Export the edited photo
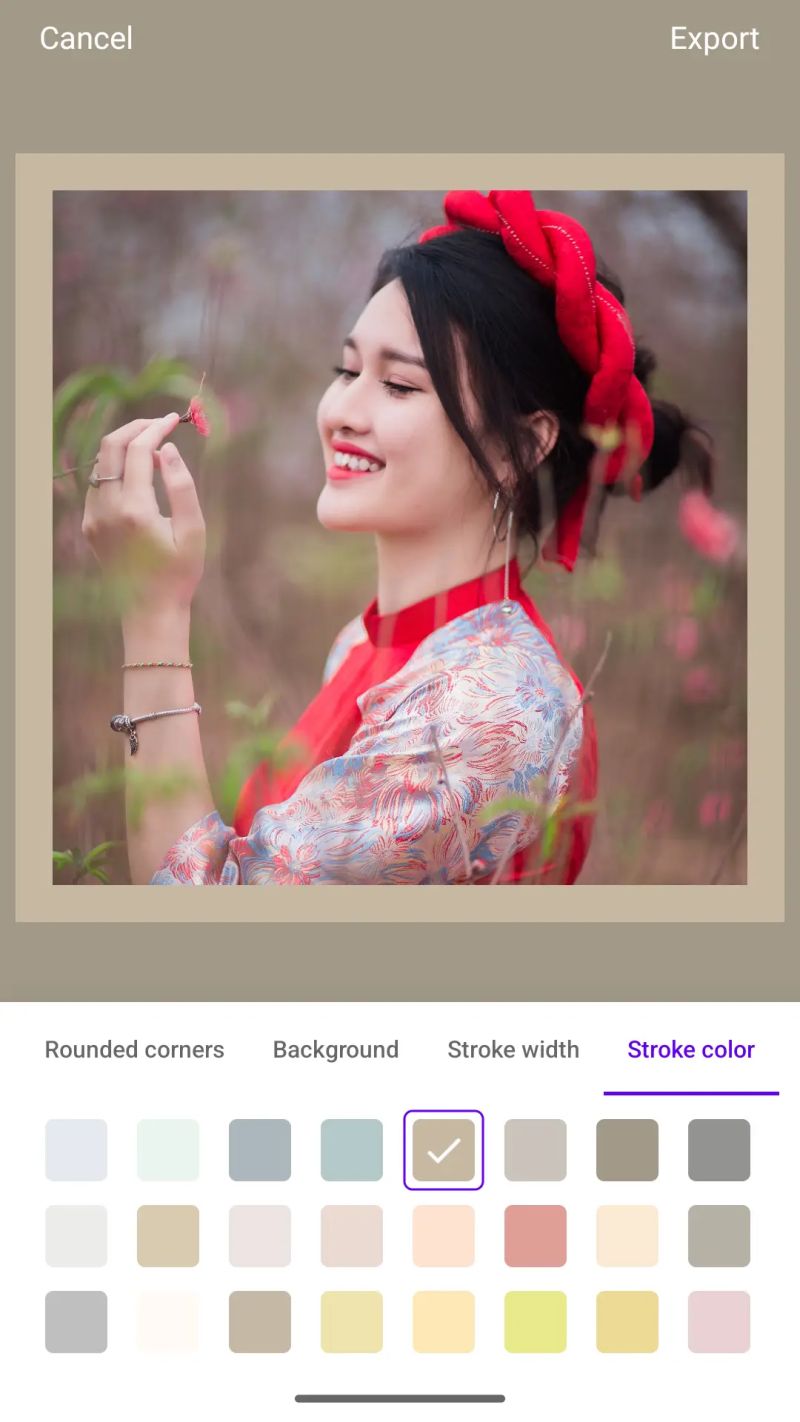Screen dimensions: 800x1422 [715, 38]
